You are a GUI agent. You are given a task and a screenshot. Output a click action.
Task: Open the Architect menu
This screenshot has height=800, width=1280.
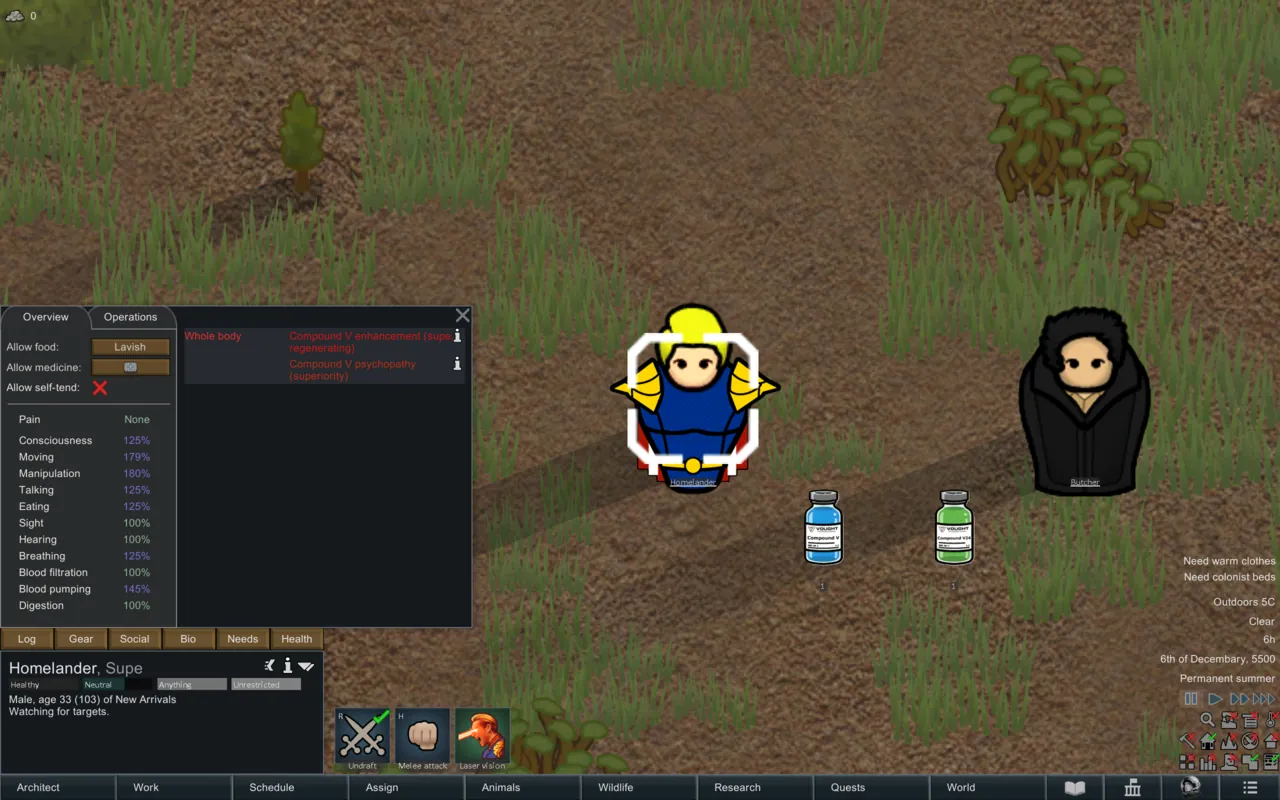tap(39, 787)
